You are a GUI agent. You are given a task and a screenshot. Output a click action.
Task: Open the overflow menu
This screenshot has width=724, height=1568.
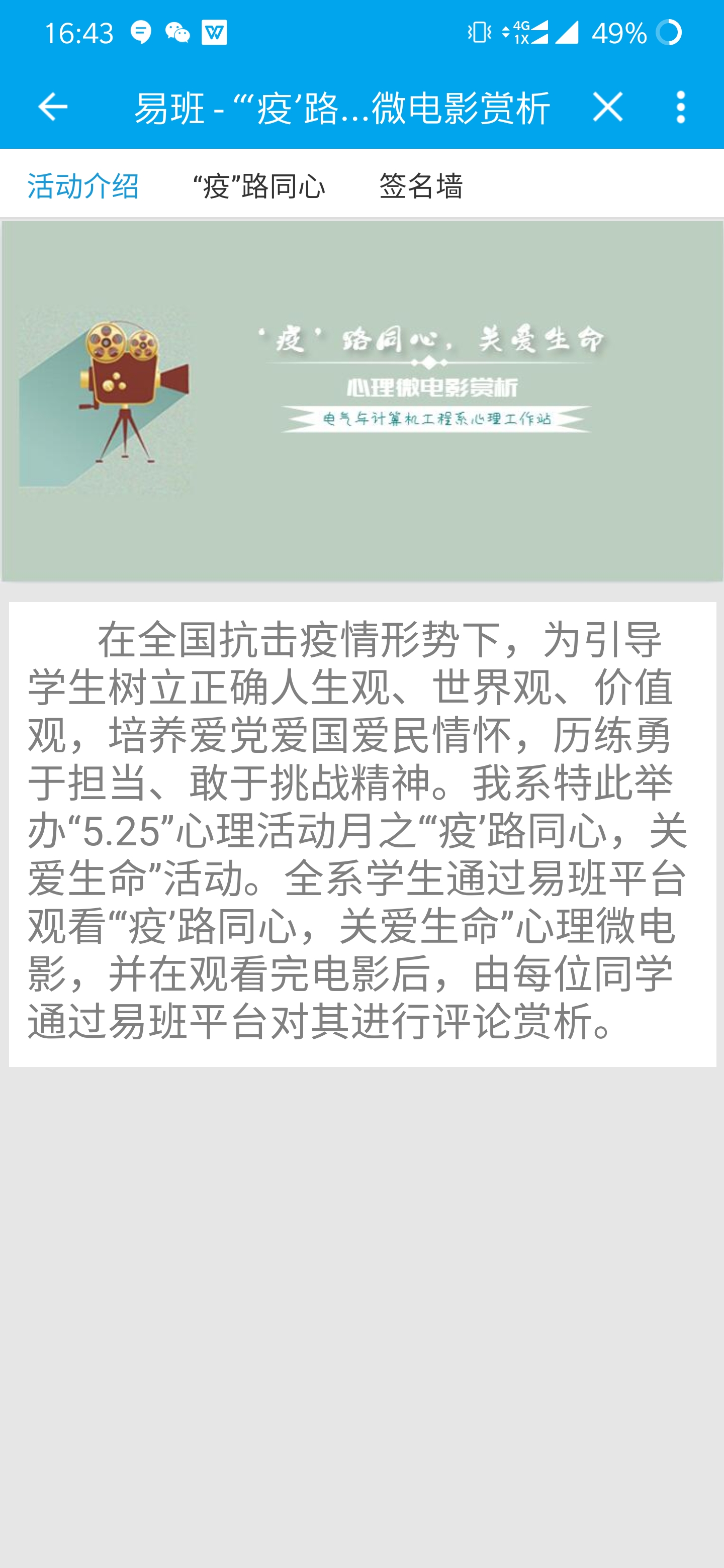point(681,107)
